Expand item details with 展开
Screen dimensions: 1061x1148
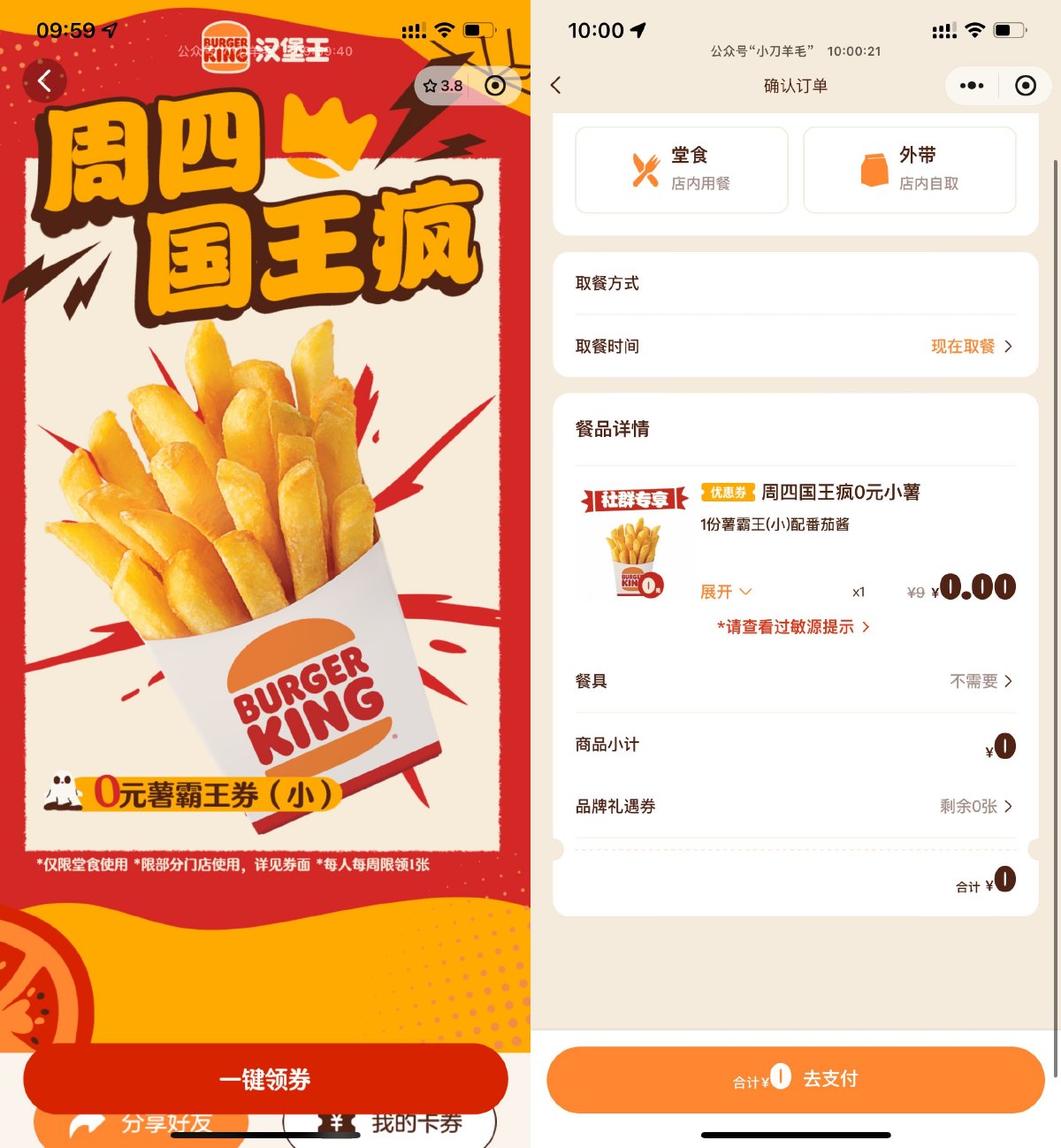point(725,592)
